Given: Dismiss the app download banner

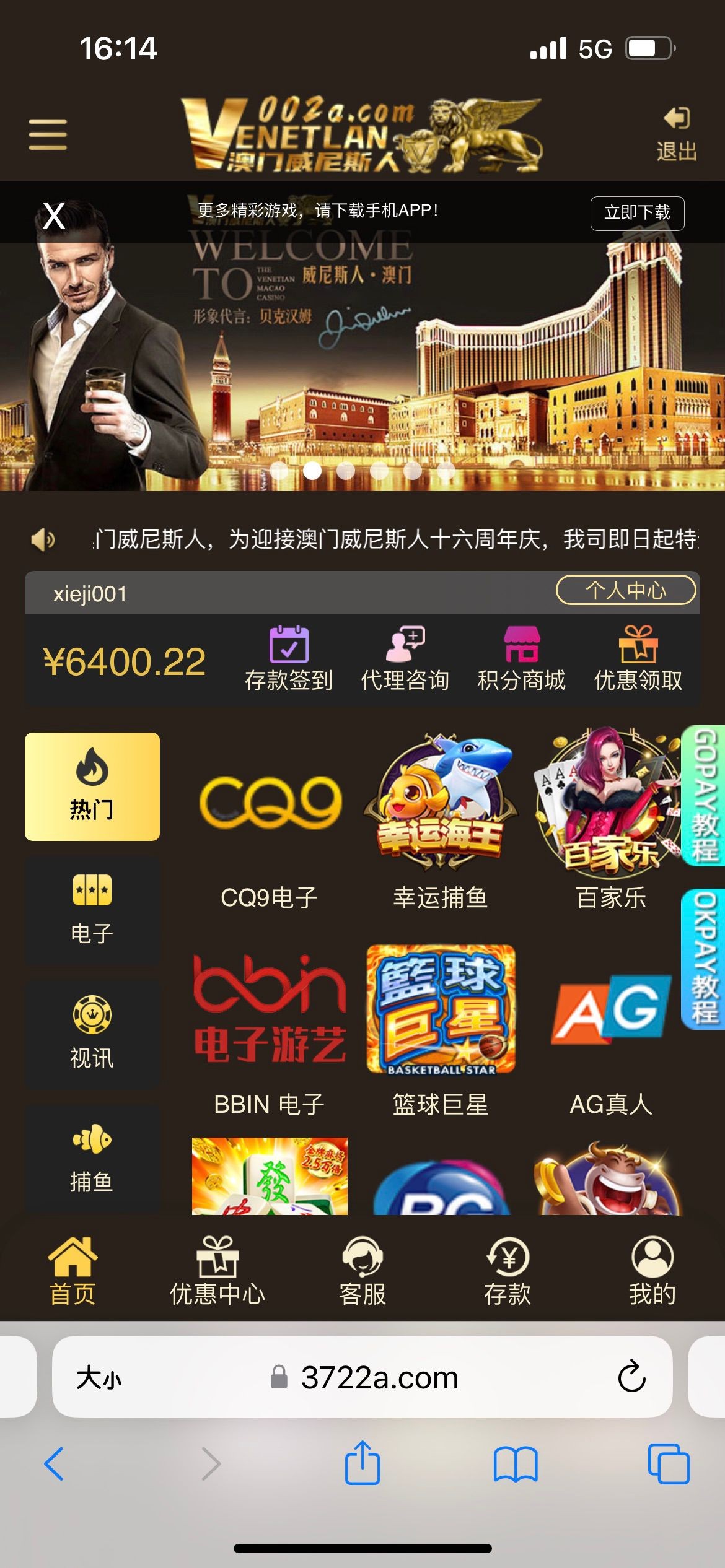Looking at the screenshot, I should point(54,216).
